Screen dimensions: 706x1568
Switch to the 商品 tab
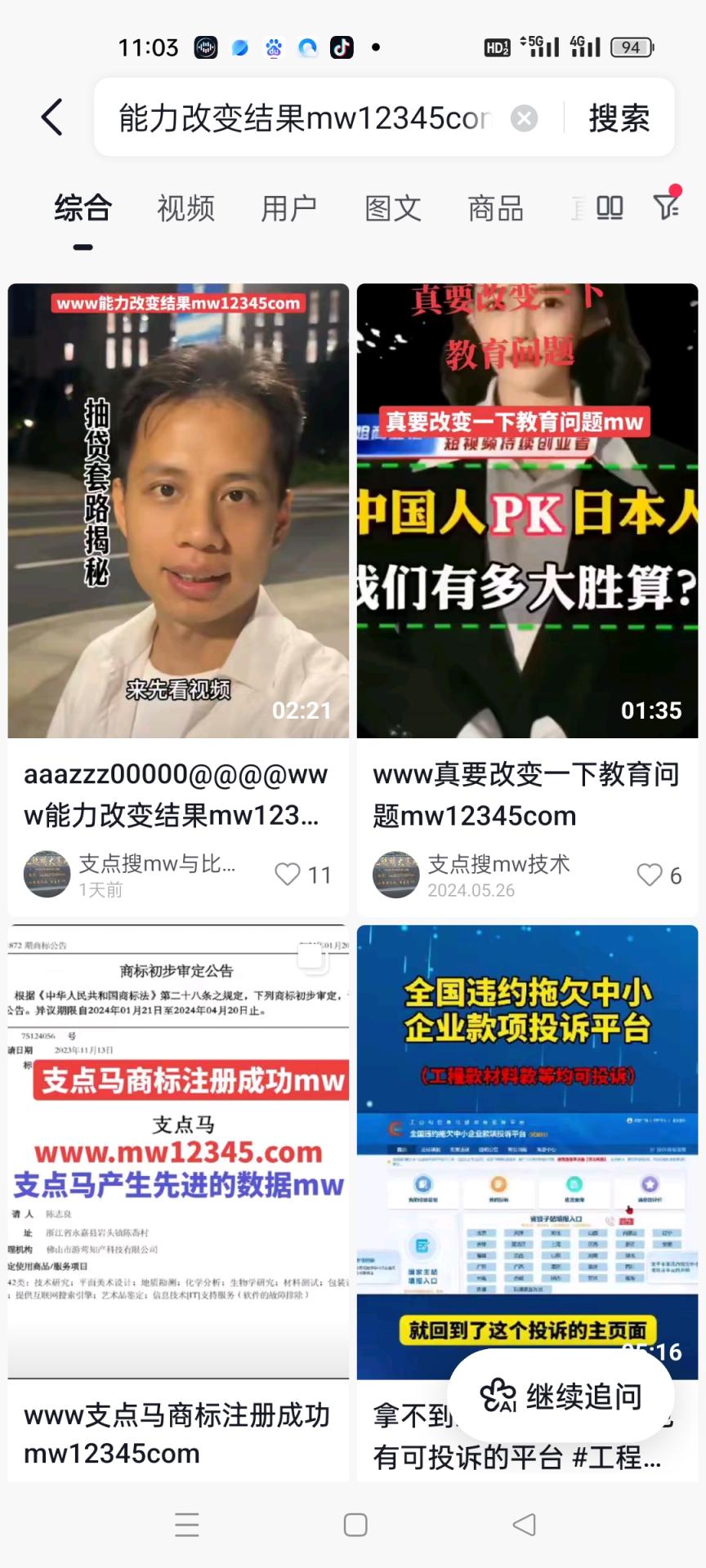click(x=495, y=208)
